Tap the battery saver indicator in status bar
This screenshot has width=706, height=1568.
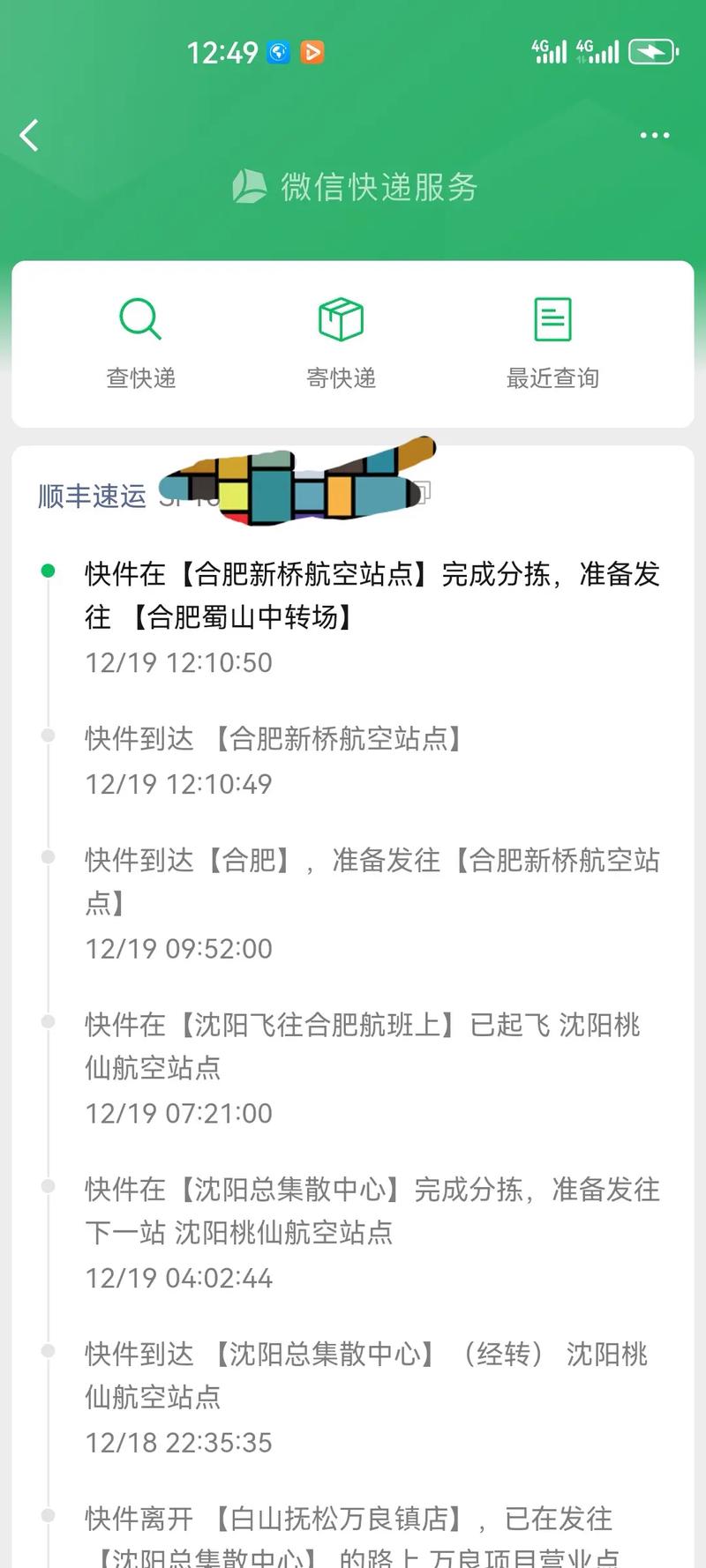pyautogui.click(x=650, y=52)
